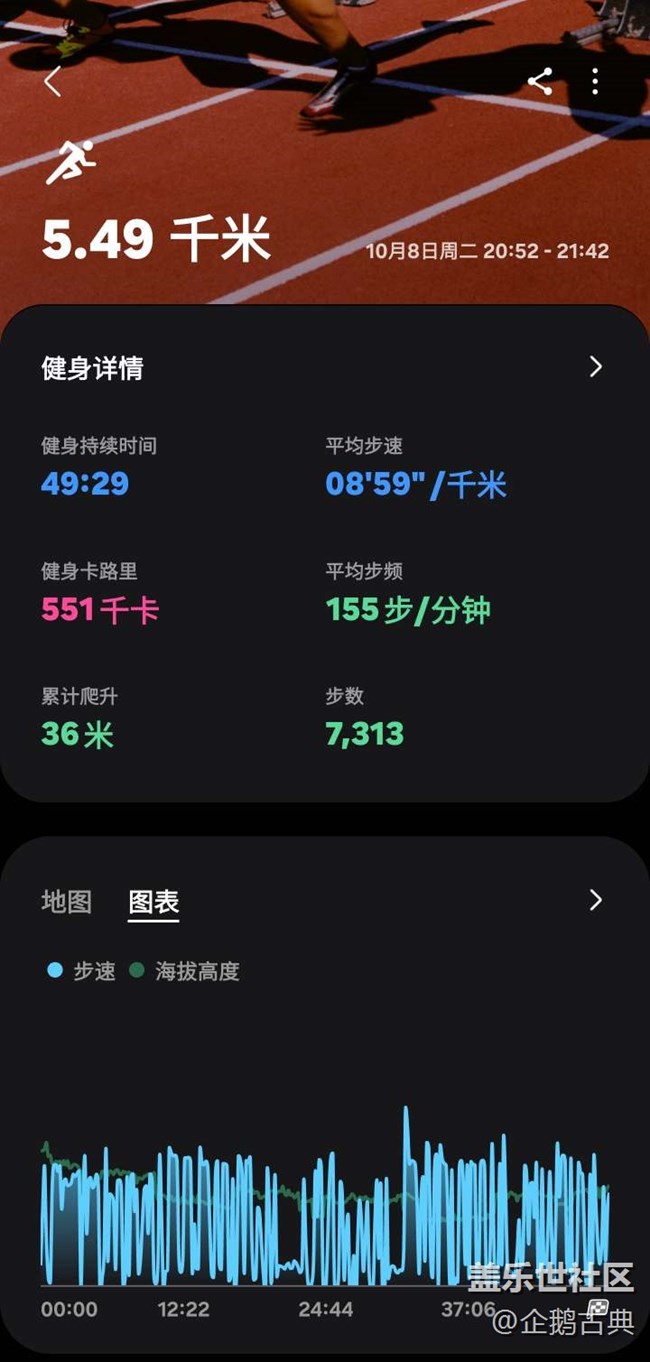The height and width of the screenshot is (1362, 650).
Task: Go back using the top-left arrow
Action: tap(53, 82)
